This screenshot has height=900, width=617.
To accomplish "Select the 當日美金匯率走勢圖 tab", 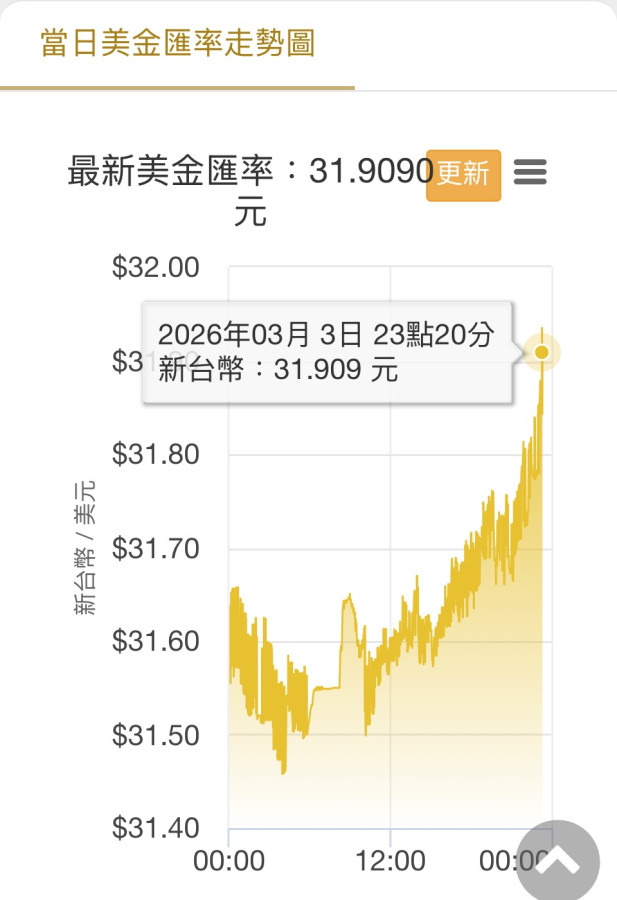I will click(x=178, y=44).
